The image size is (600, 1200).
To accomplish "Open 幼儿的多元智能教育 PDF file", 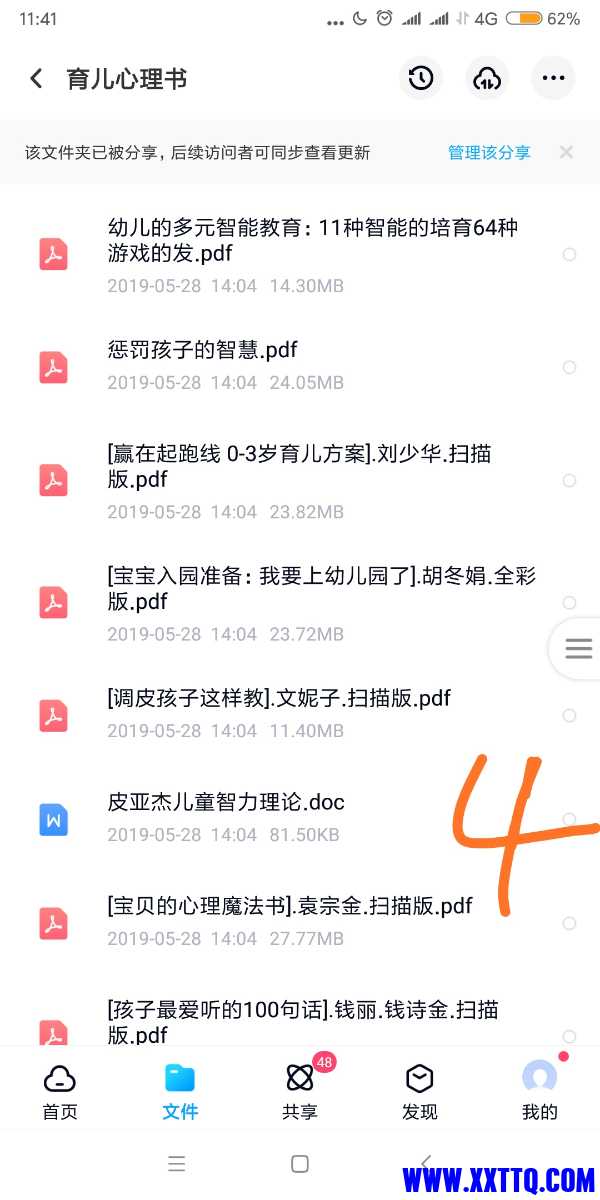I will coord(300,255).
